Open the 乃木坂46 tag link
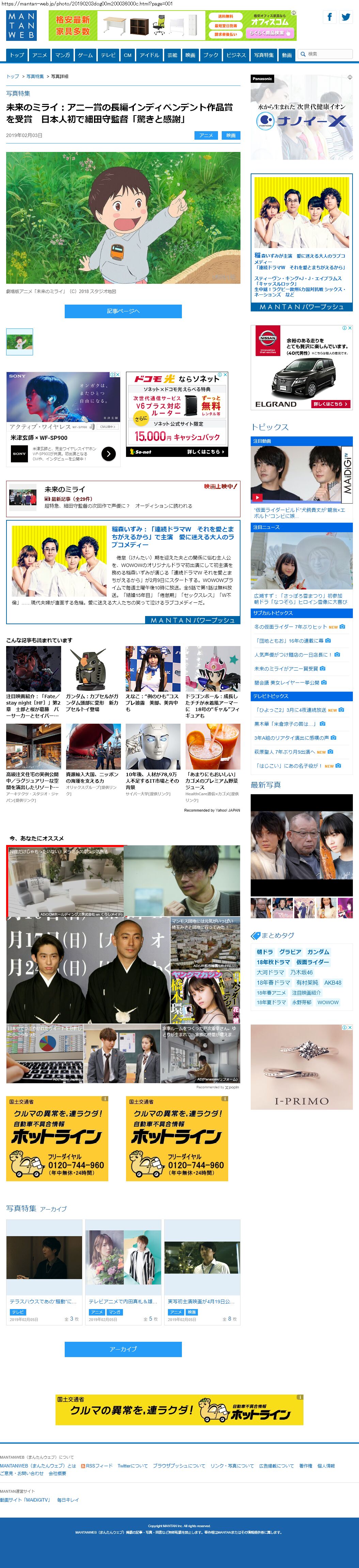 [301, 973]
